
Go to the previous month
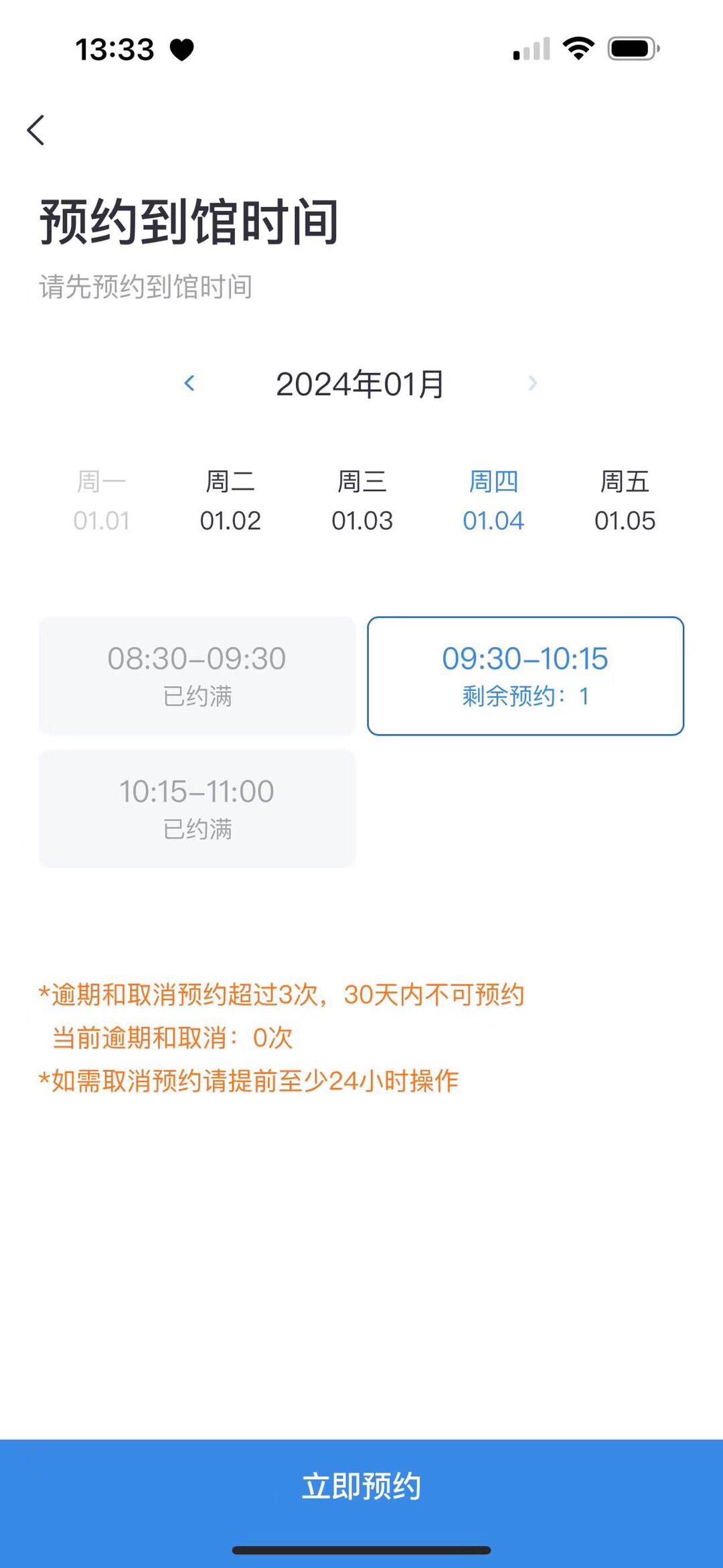[x=189, y=383]
